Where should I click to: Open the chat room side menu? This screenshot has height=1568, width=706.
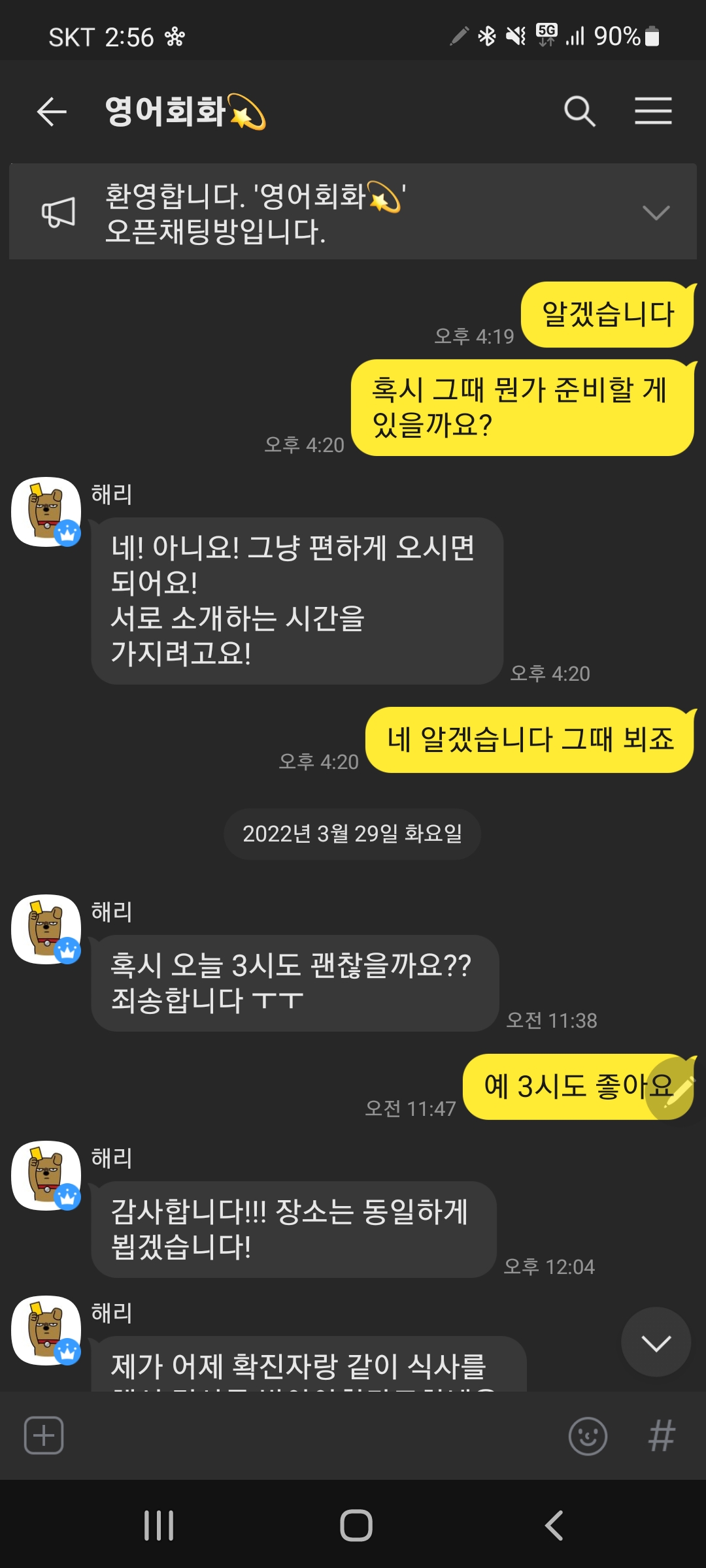pos(653,111)
